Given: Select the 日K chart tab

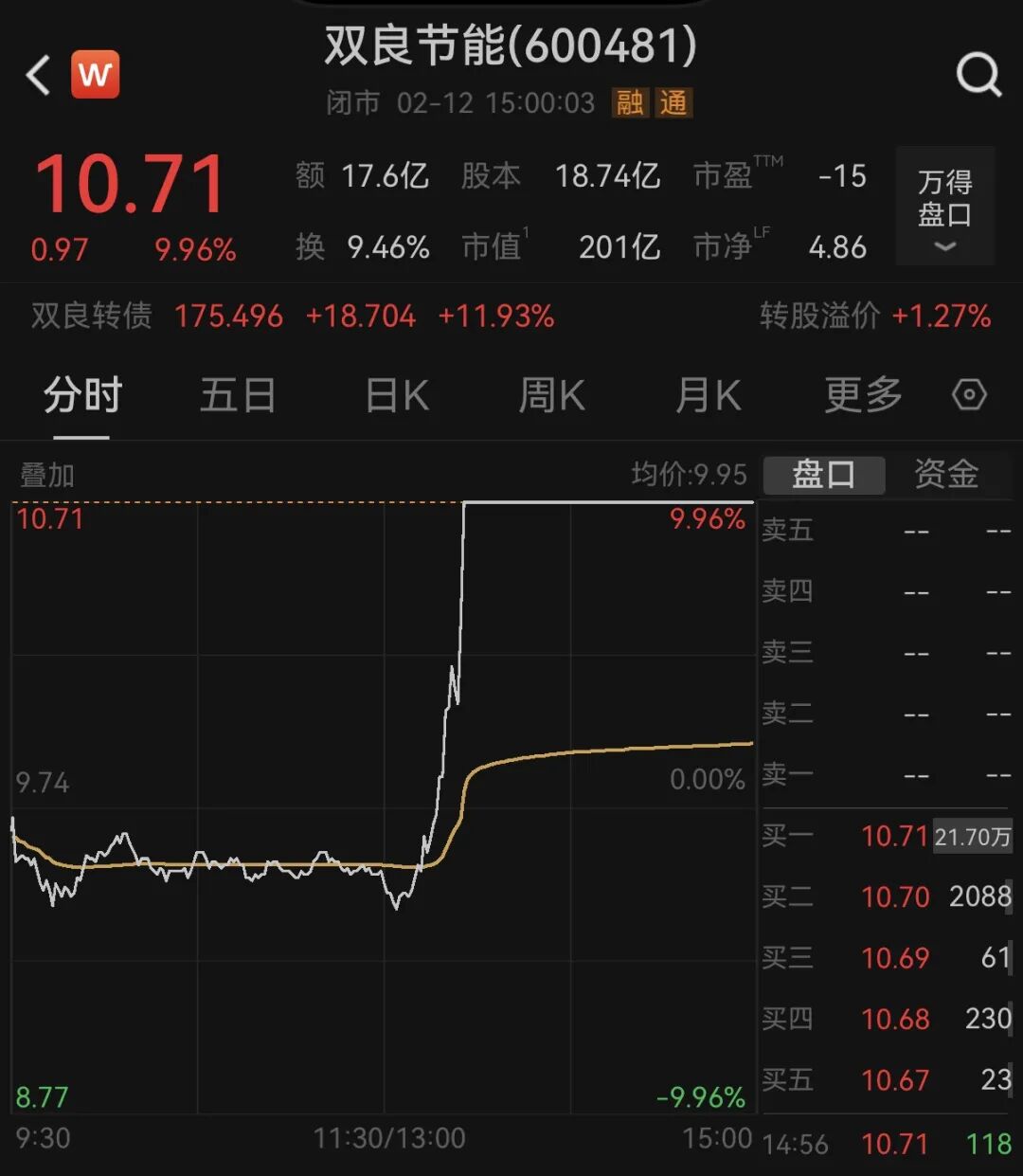Looking at the screenshot, I should pos(397,395).
